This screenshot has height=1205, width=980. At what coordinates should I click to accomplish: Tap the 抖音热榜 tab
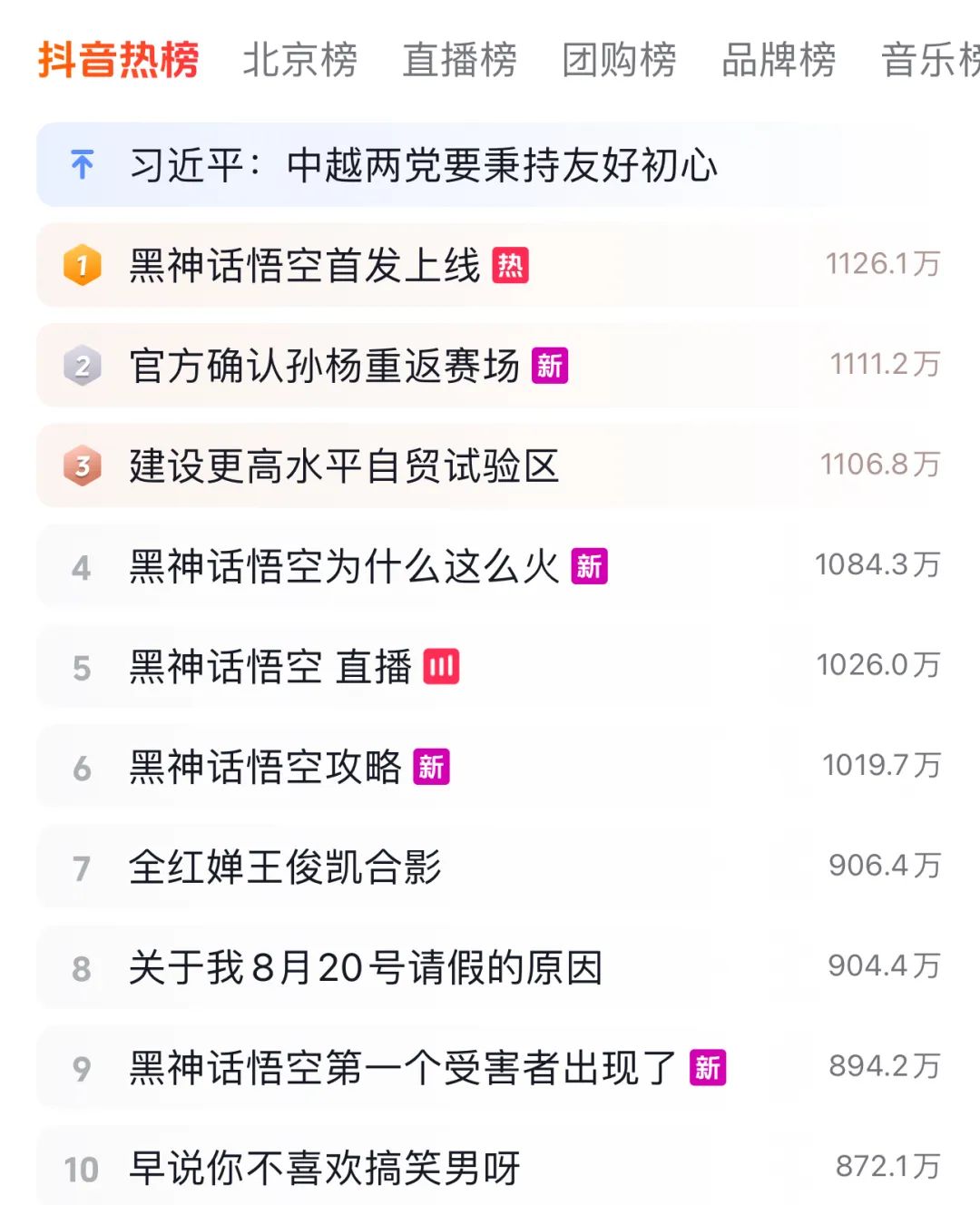[118, 61]
